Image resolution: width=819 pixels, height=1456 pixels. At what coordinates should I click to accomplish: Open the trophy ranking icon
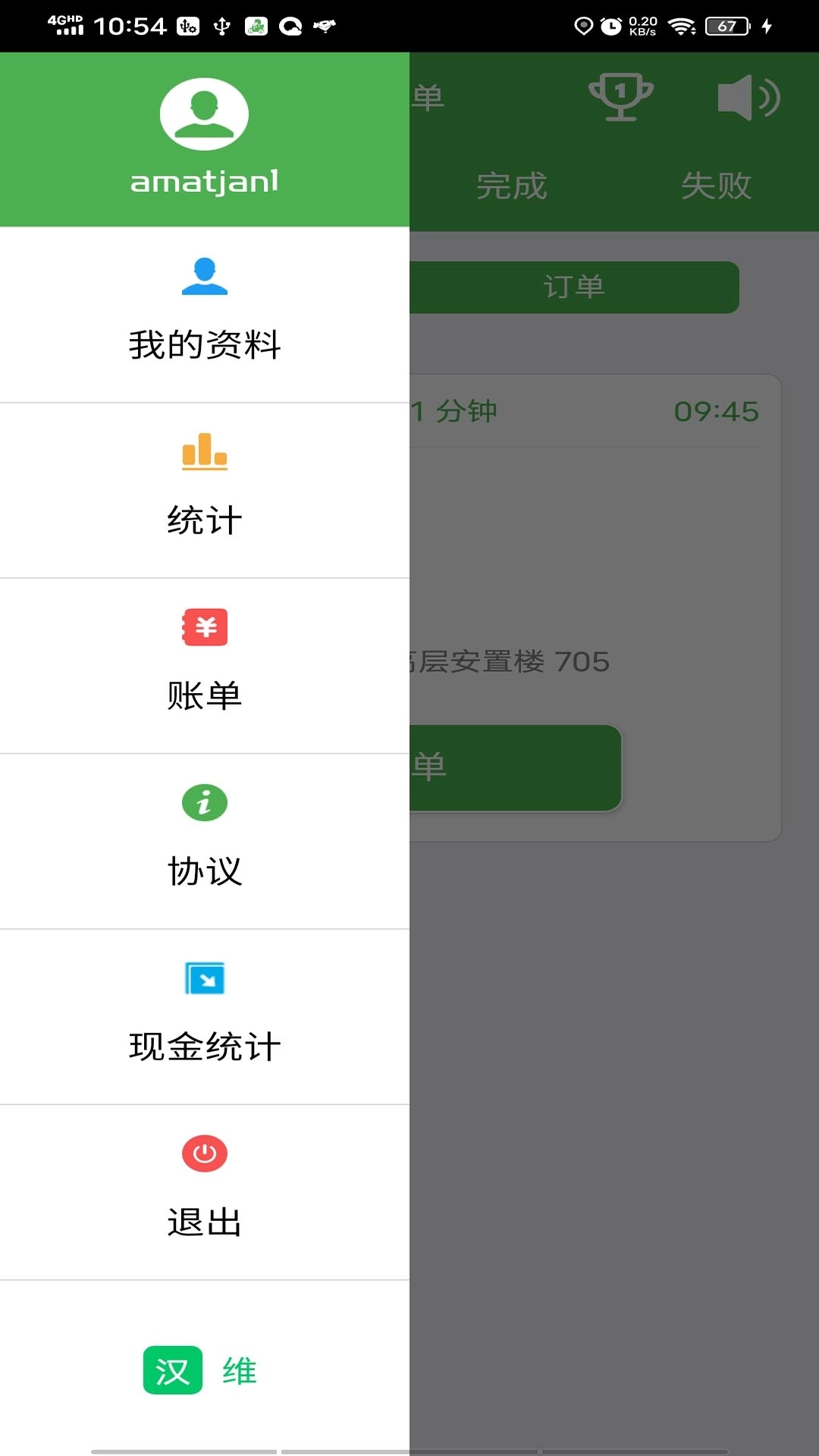click(621, 97)
